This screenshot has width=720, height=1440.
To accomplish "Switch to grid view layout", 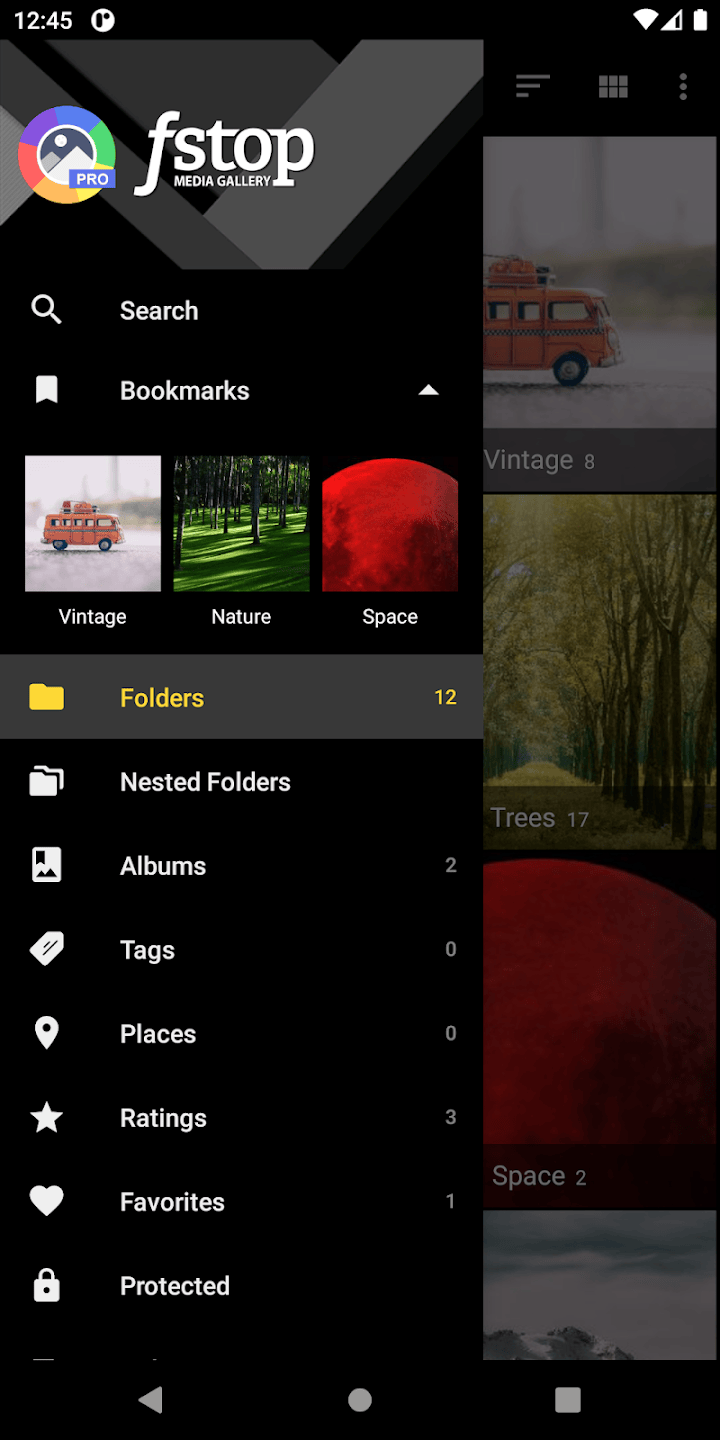I will click(613, 86).
